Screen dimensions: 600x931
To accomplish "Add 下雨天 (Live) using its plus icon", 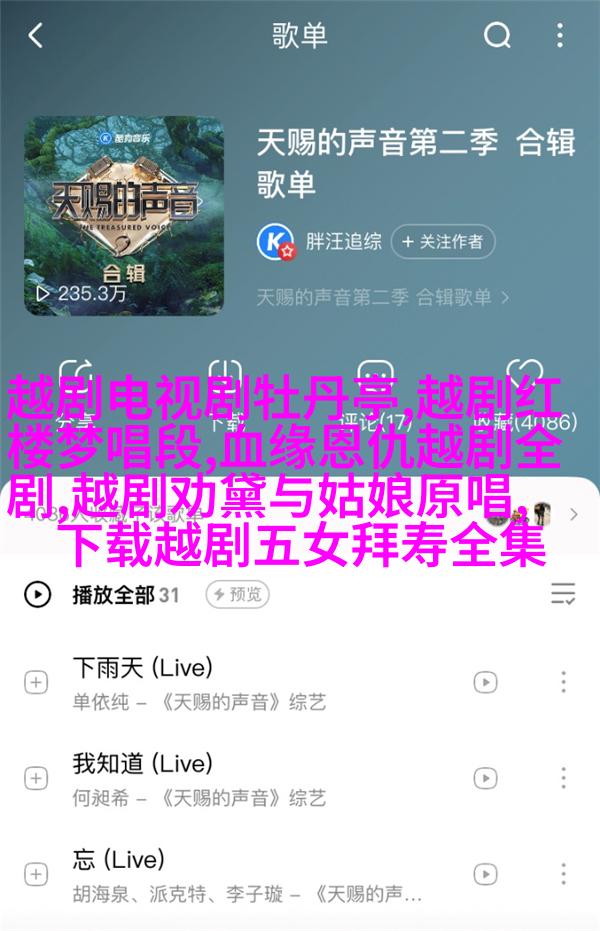I will pos(36,682).
